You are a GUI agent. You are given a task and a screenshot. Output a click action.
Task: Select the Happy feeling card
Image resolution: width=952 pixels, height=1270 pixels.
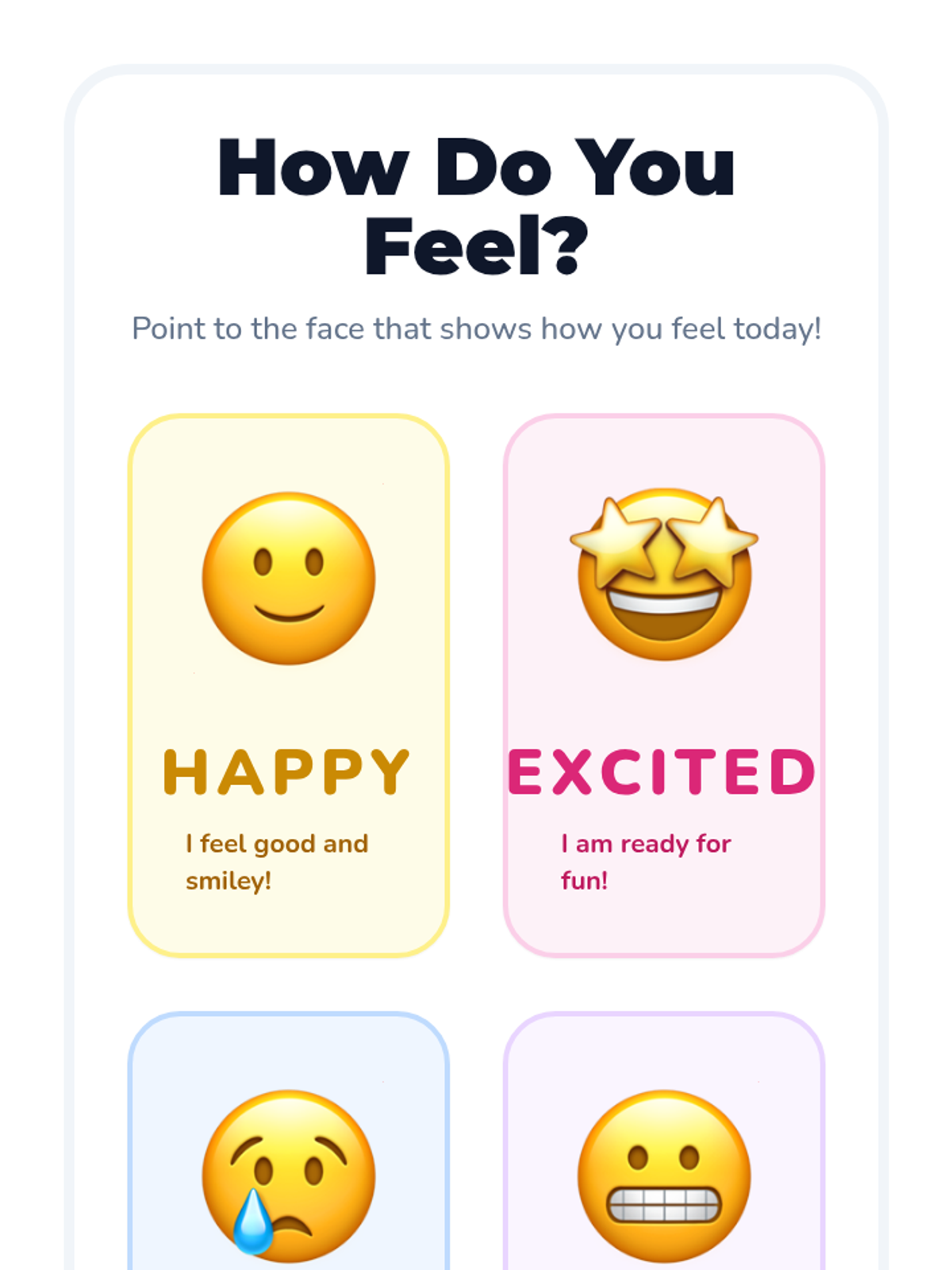[x=289, y=686]
